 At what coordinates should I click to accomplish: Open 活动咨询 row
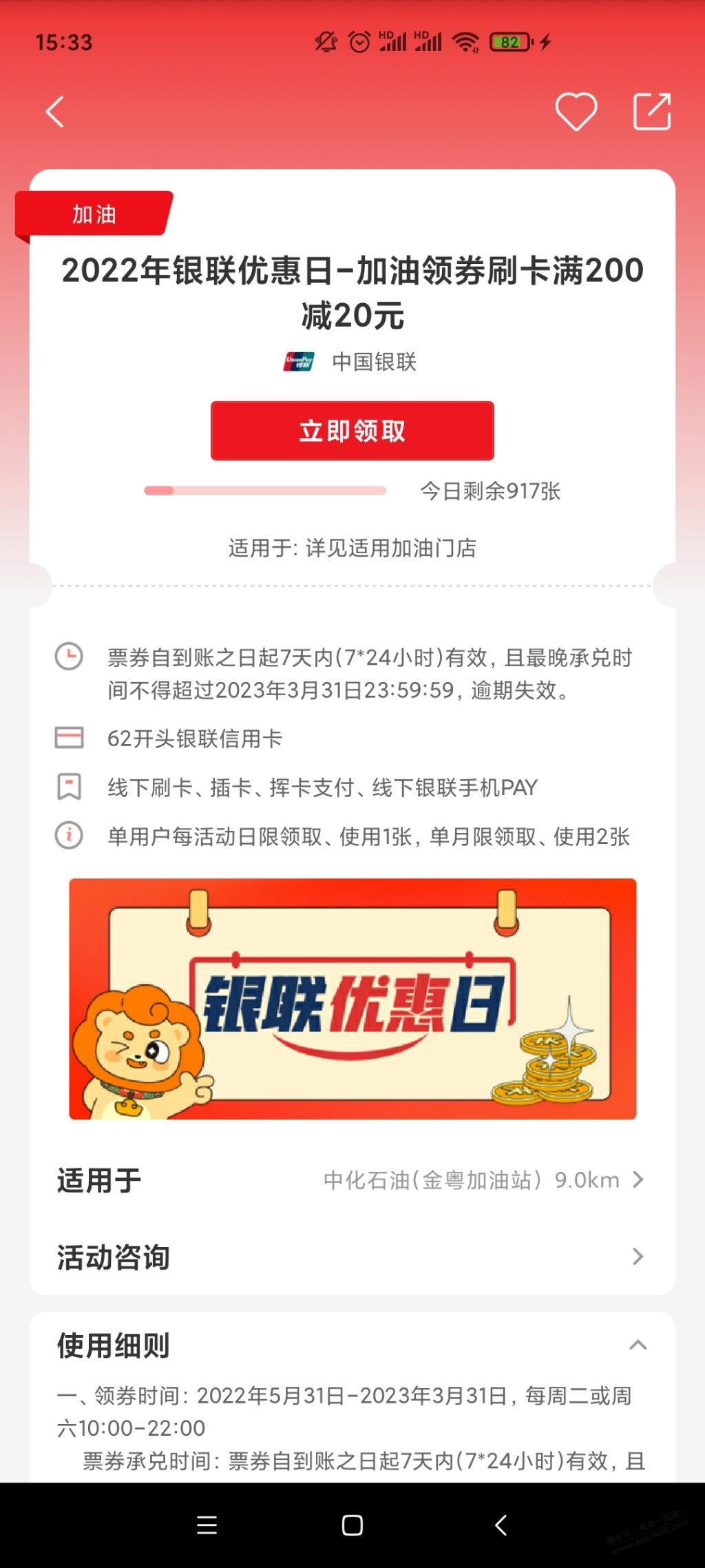[351, 1257]
